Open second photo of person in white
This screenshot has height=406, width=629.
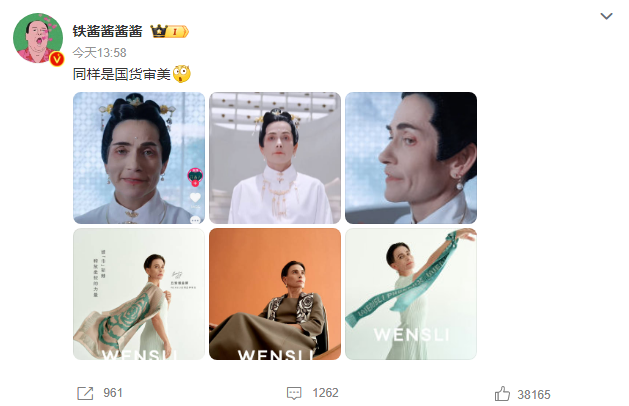pos(274,158)
